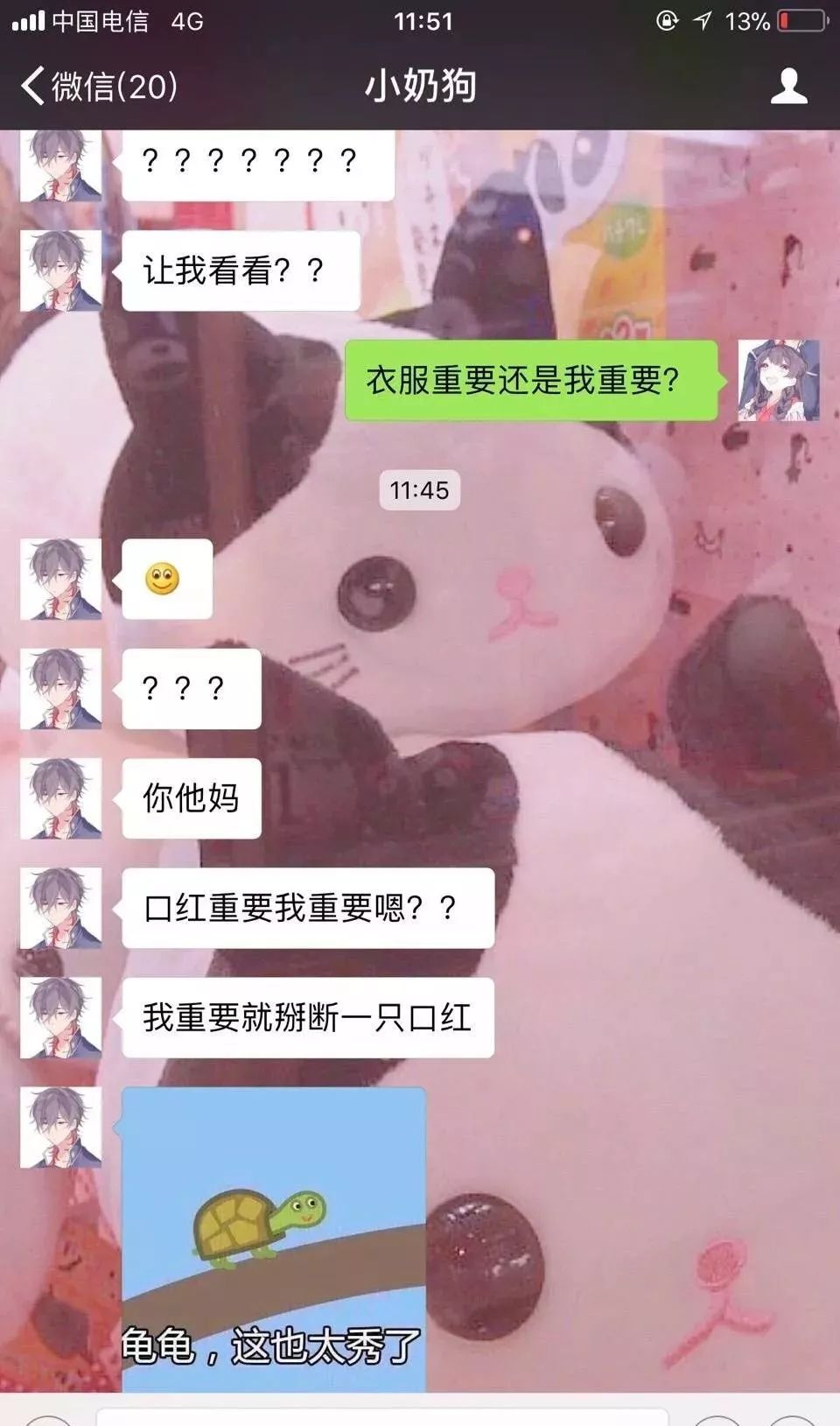
Task: Go back to the WeChat chat list
Action: 98,87
